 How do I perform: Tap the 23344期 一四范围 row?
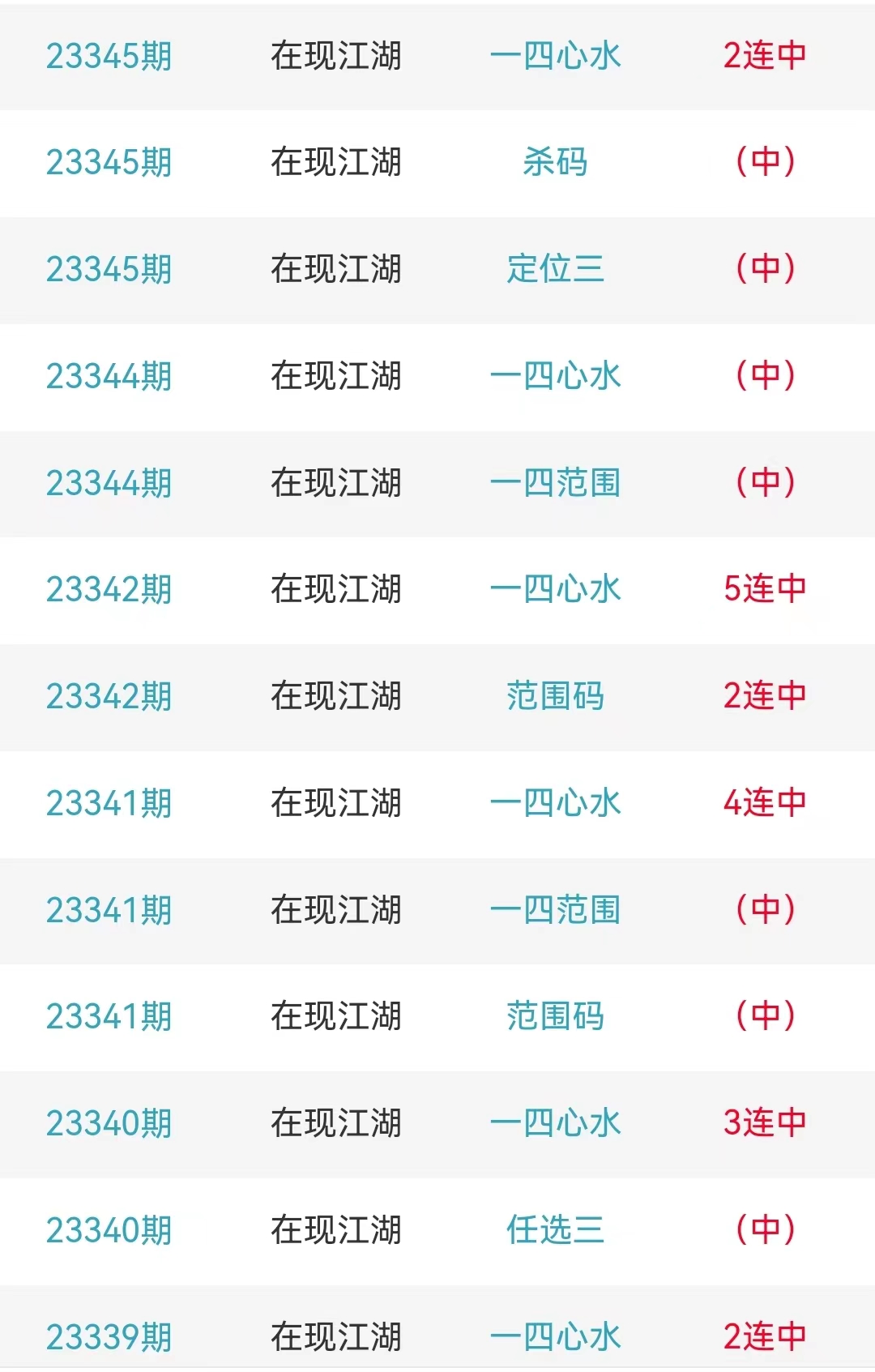(555, 483)
